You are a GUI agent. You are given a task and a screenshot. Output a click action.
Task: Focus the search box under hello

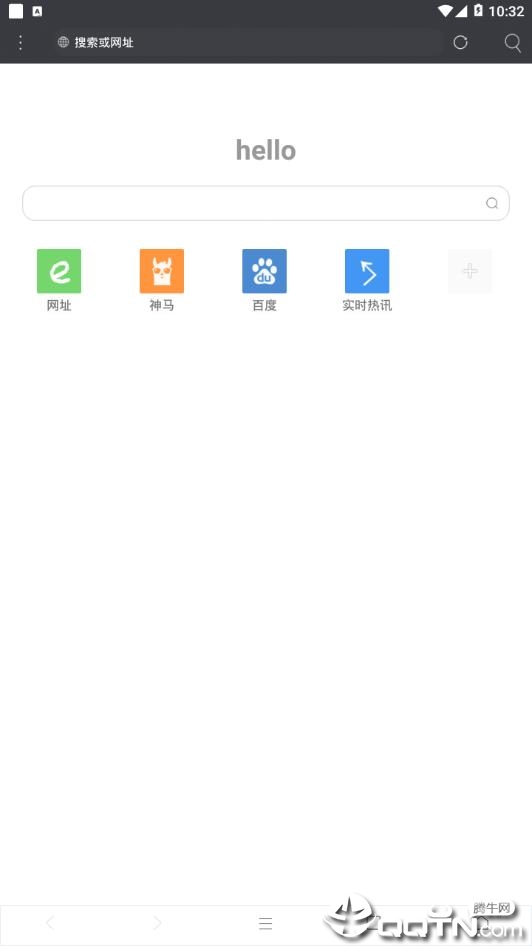coord(266,203)
